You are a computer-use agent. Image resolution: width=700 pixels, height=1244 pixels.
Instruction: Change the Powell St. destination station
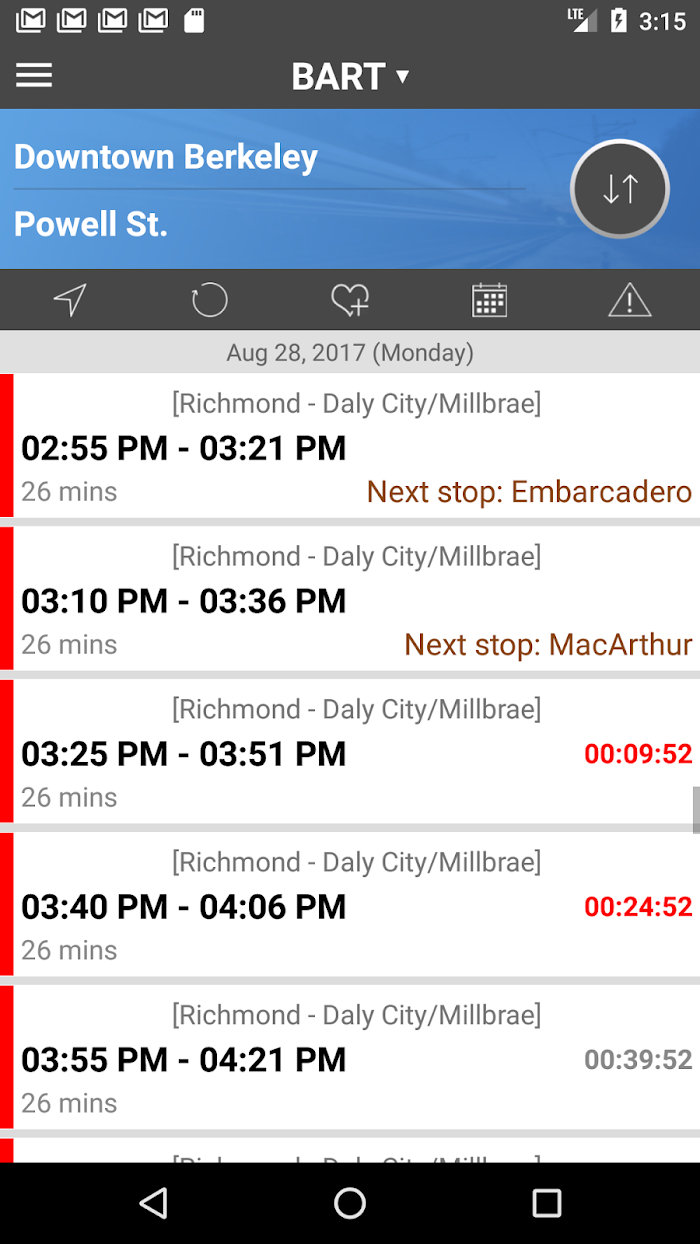coord(91,224)
